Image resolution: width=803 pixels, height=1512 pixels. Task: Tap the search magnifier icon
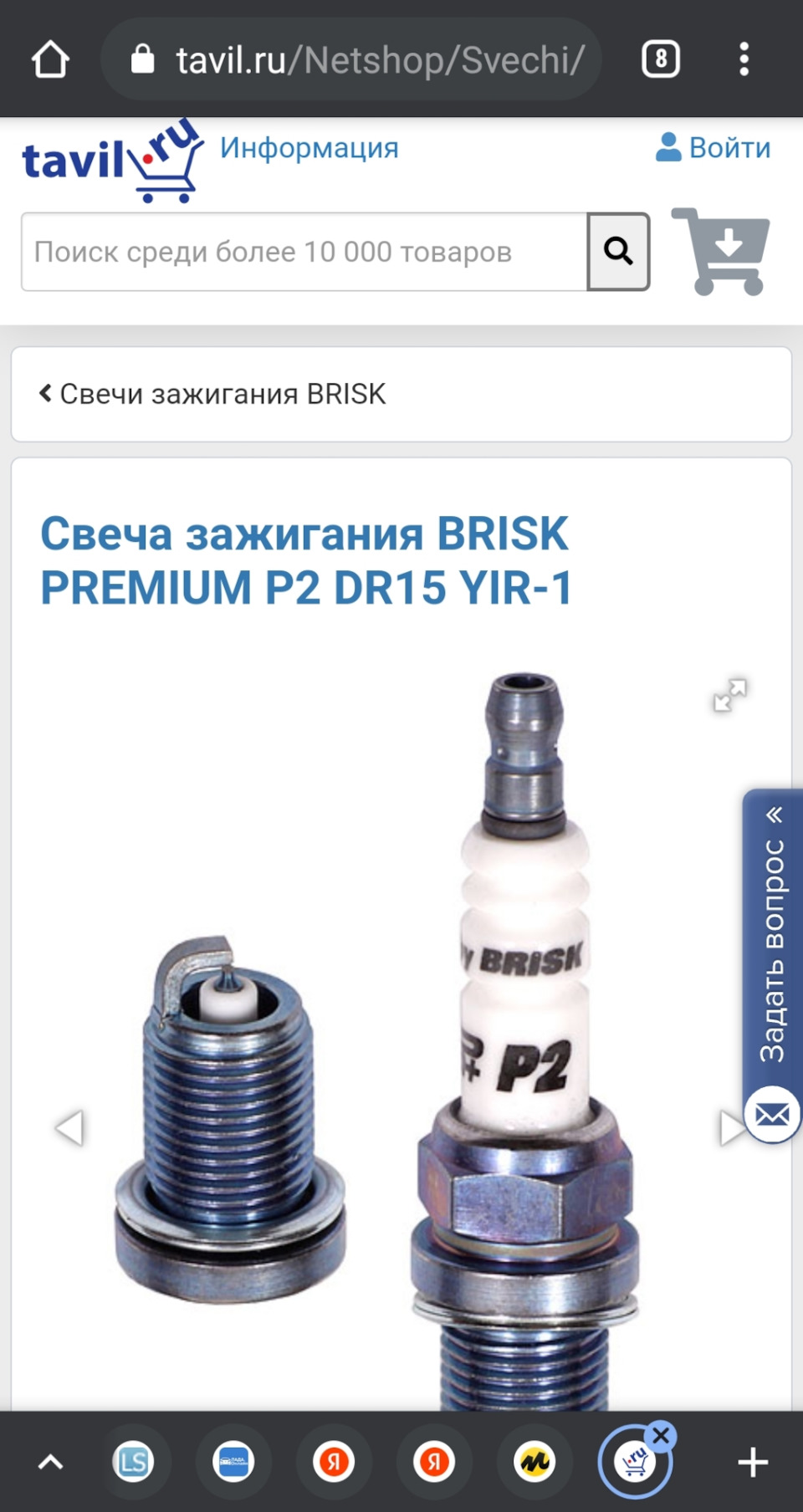point(619,250)
